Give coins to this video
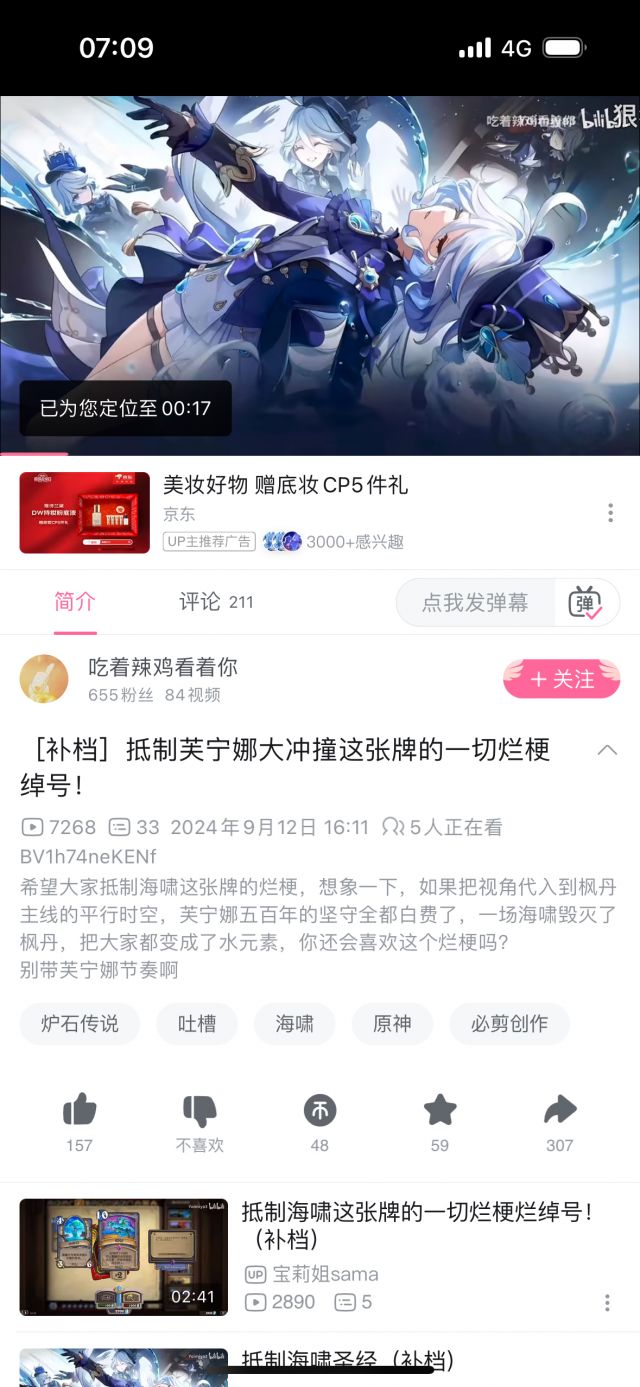 [x=319, y=1110]
